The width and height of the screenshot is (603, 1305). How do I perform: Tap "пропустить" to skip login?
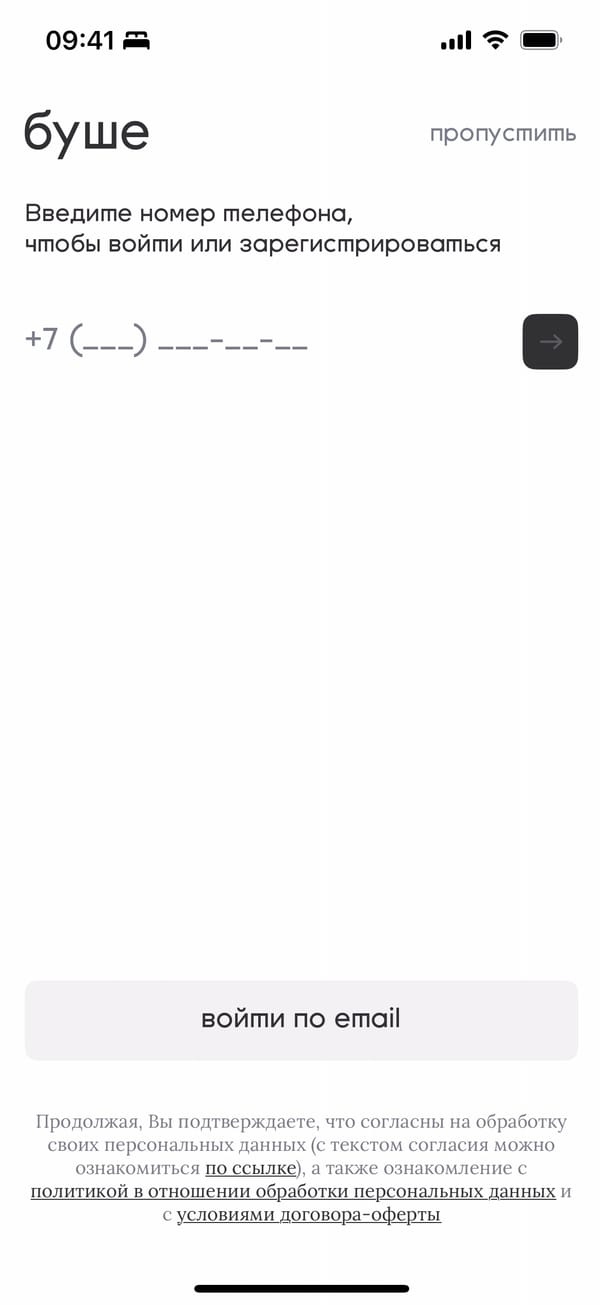[503, 133]
